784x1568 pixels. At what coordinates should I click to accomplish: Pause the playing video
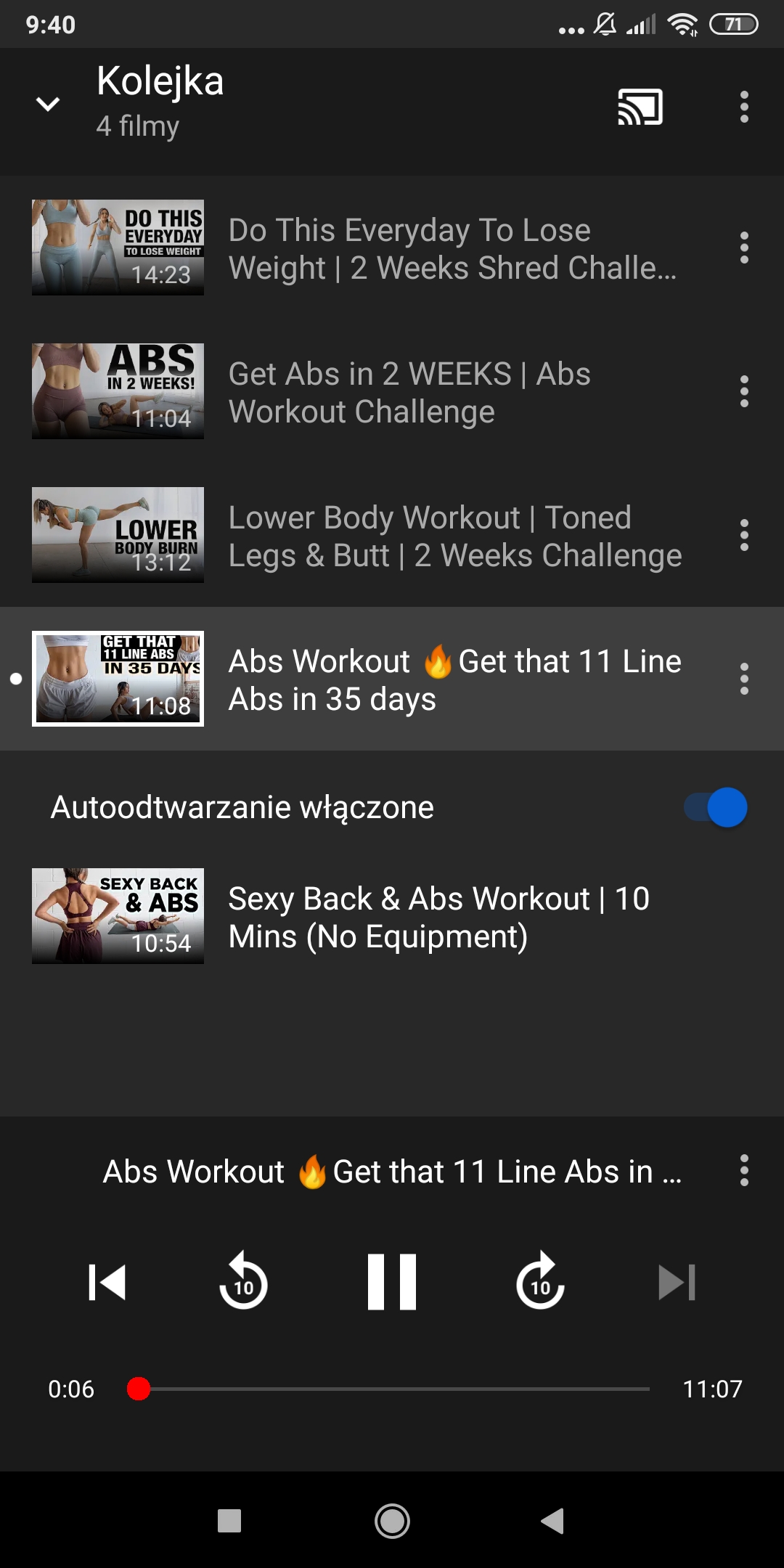tap(392, 1282)
